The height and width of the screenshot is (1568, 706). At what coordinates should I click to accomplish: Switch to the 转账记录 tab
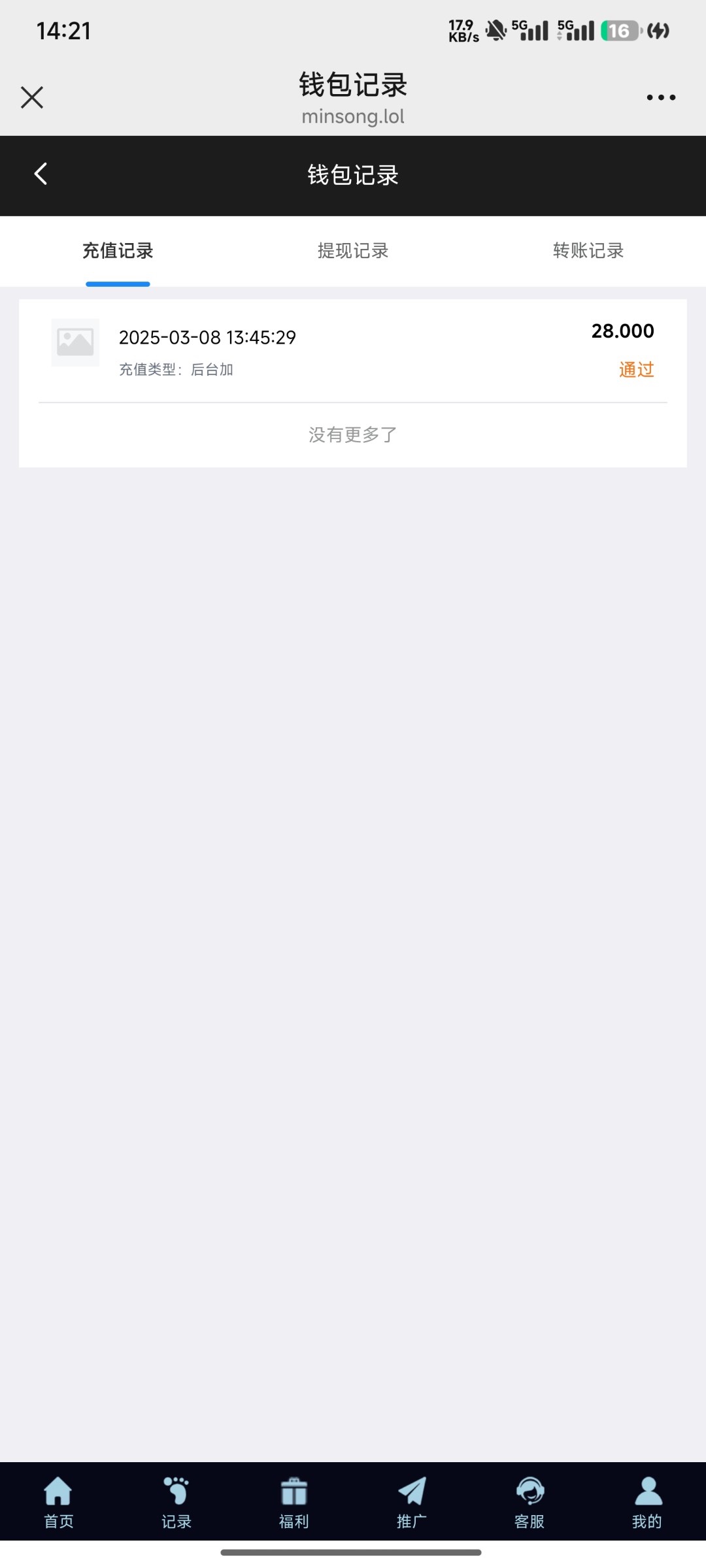(588, 251)
